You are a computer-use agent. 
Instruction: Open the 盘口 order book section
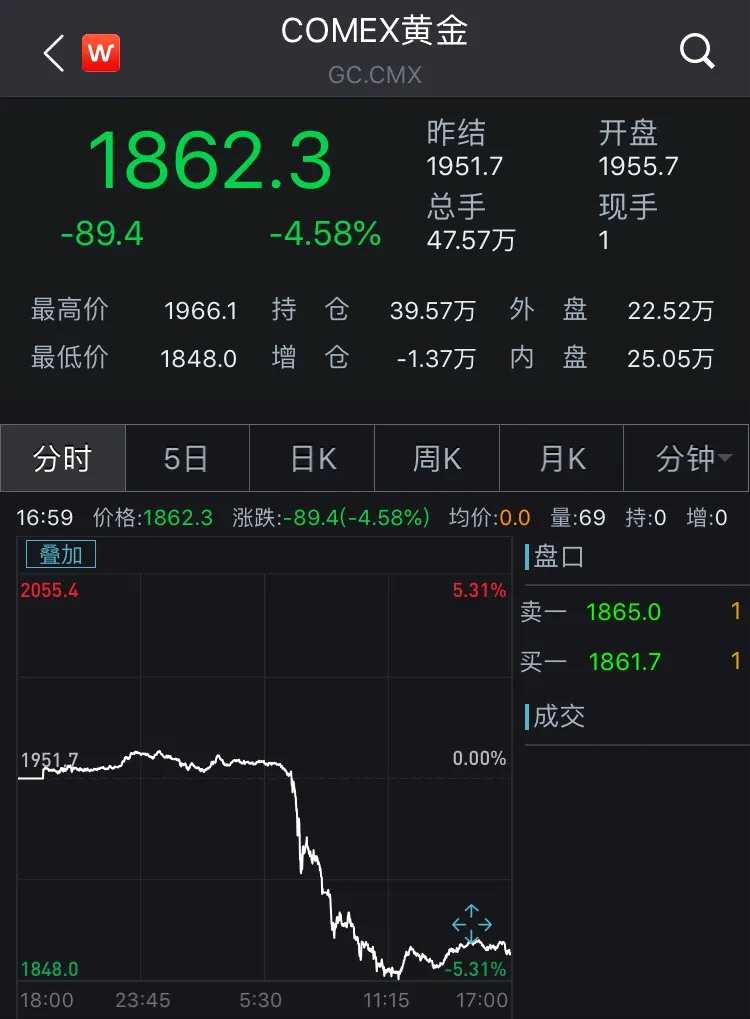click(x=558, y=557)
